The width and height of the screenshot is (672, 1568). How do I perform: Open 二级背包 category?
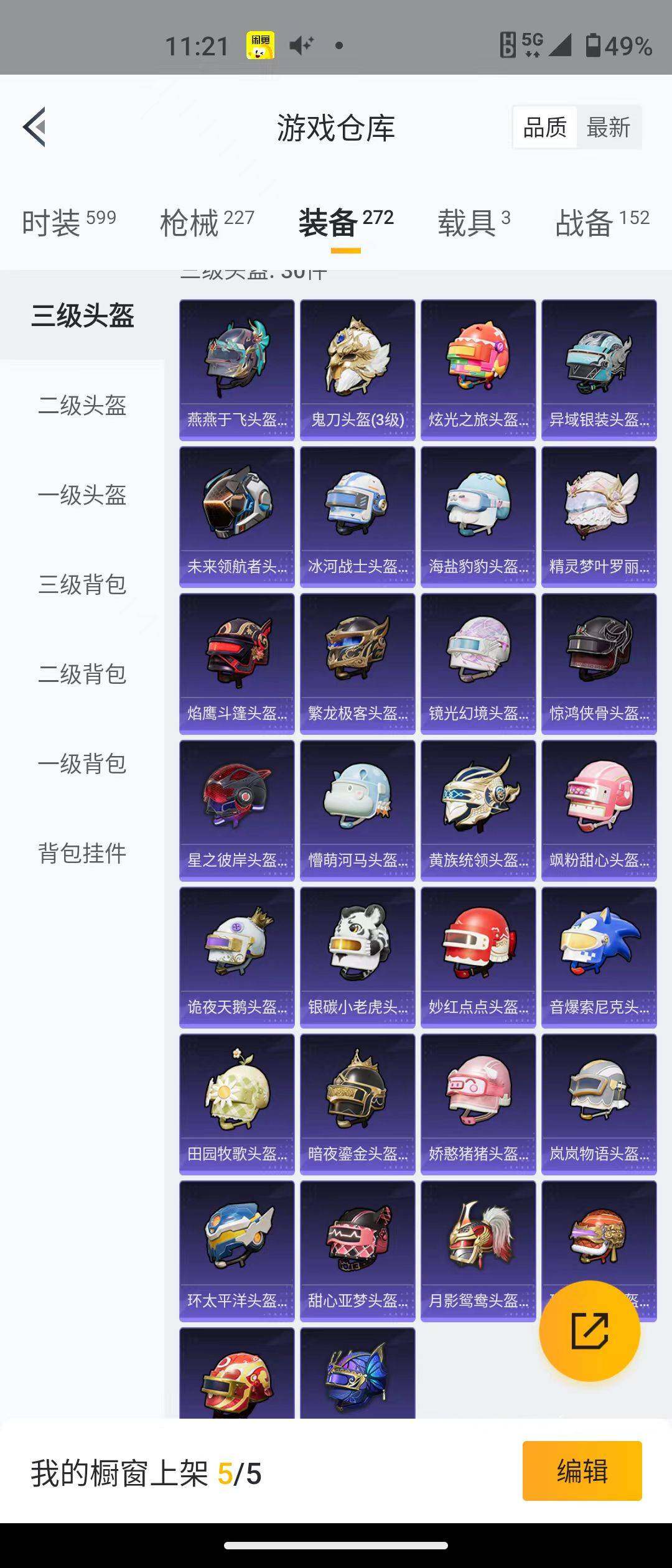click(82, 674)
